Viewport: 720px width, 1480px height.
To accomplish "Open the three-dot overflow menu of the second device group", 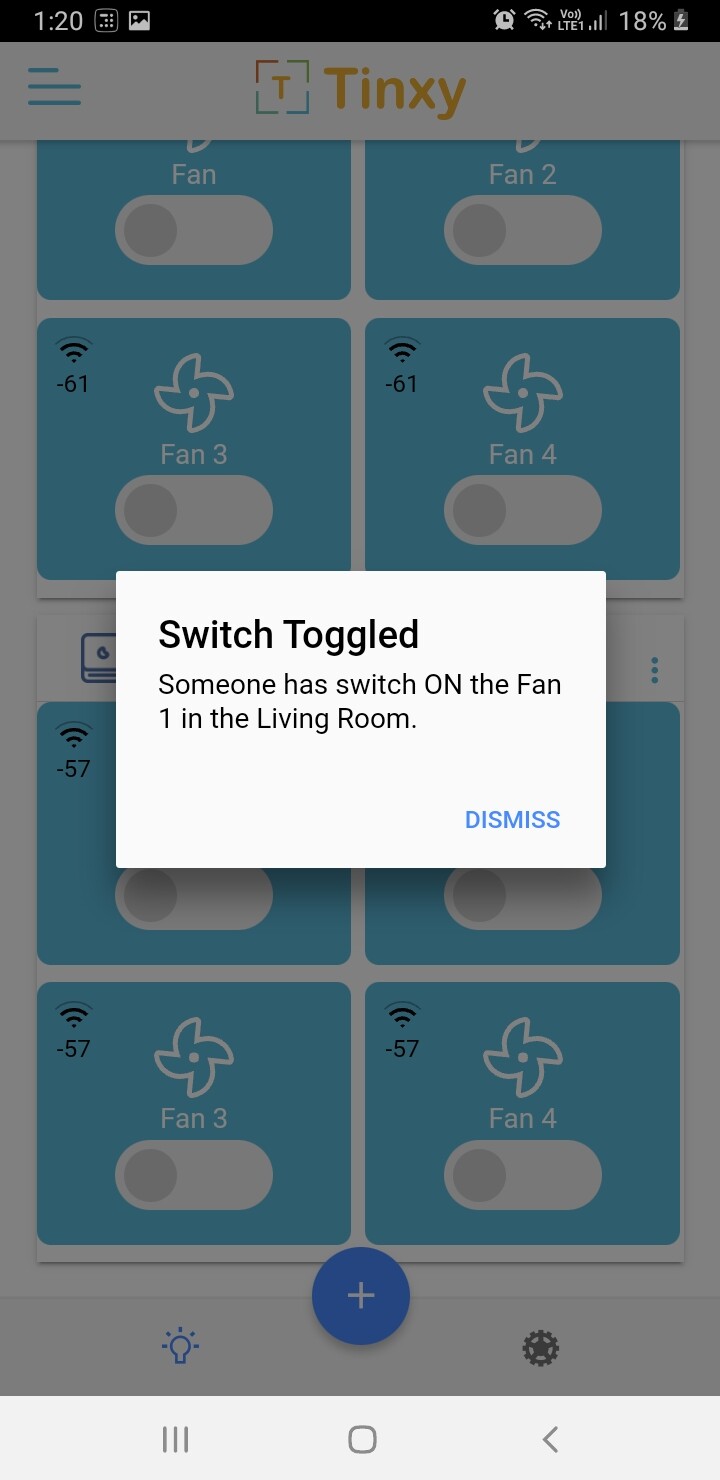I will click(x=654, y=670).
